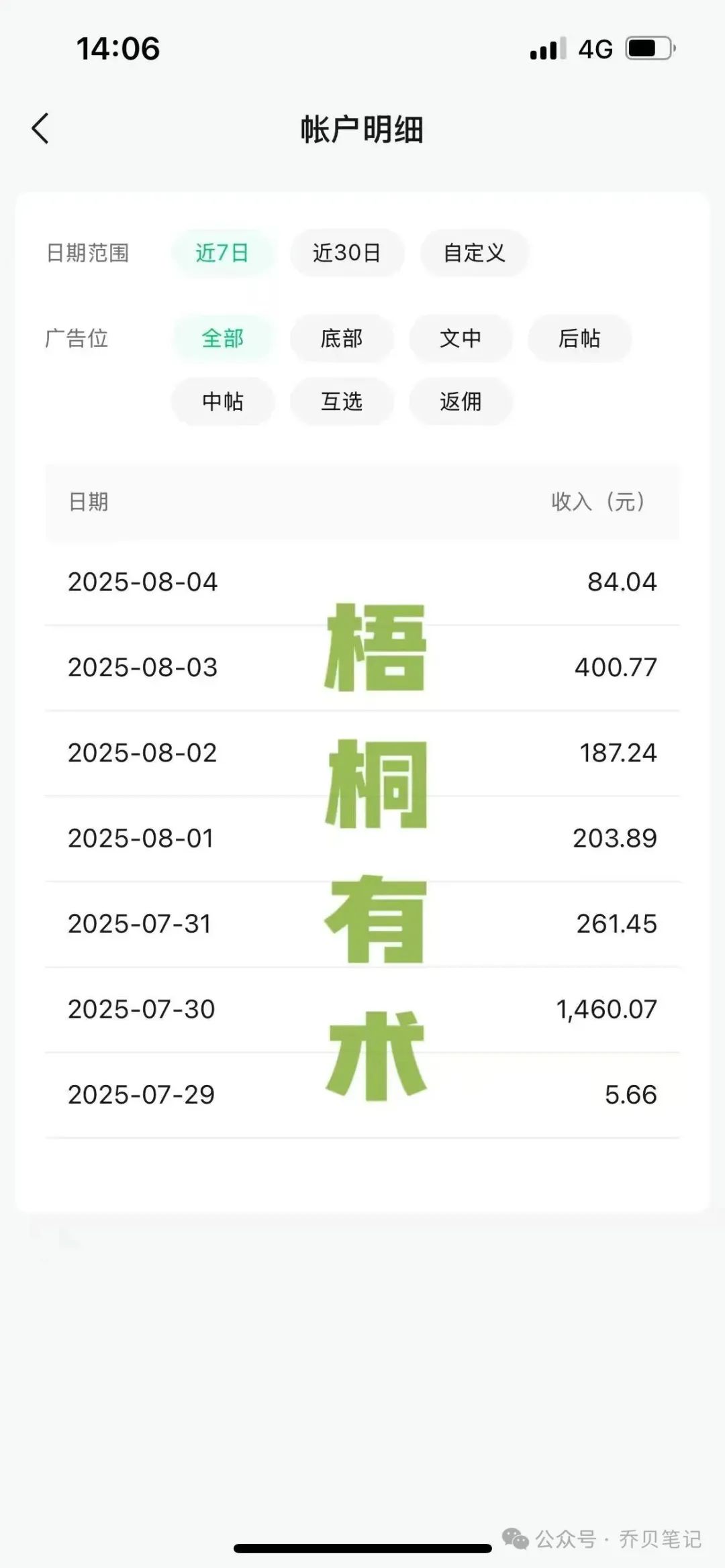The image size is (725, 1568).
Task: Select the 近7日 date range filter
Action: click(x=223, y=253)
